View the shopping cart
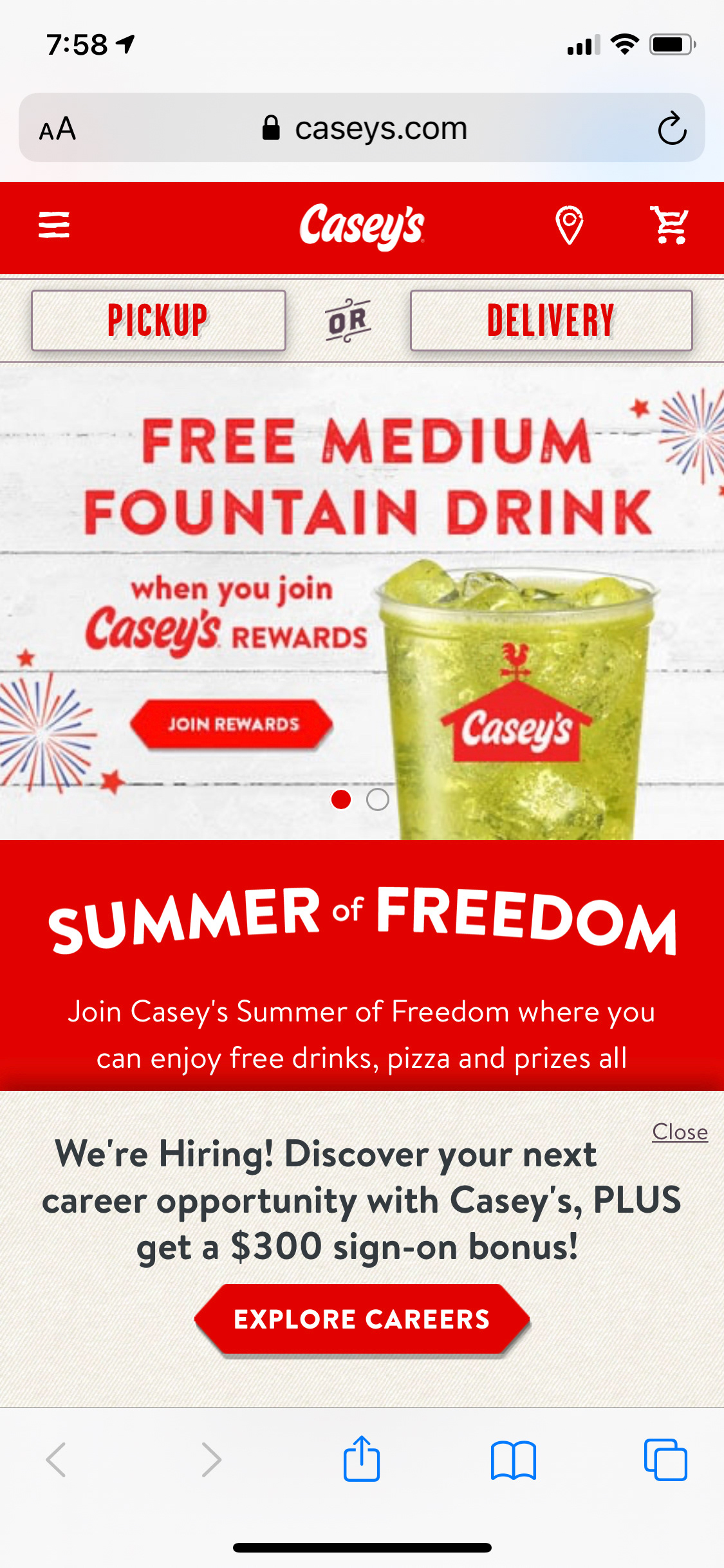This screenshot has width=724, height=1568. click(x=669, y=225)
